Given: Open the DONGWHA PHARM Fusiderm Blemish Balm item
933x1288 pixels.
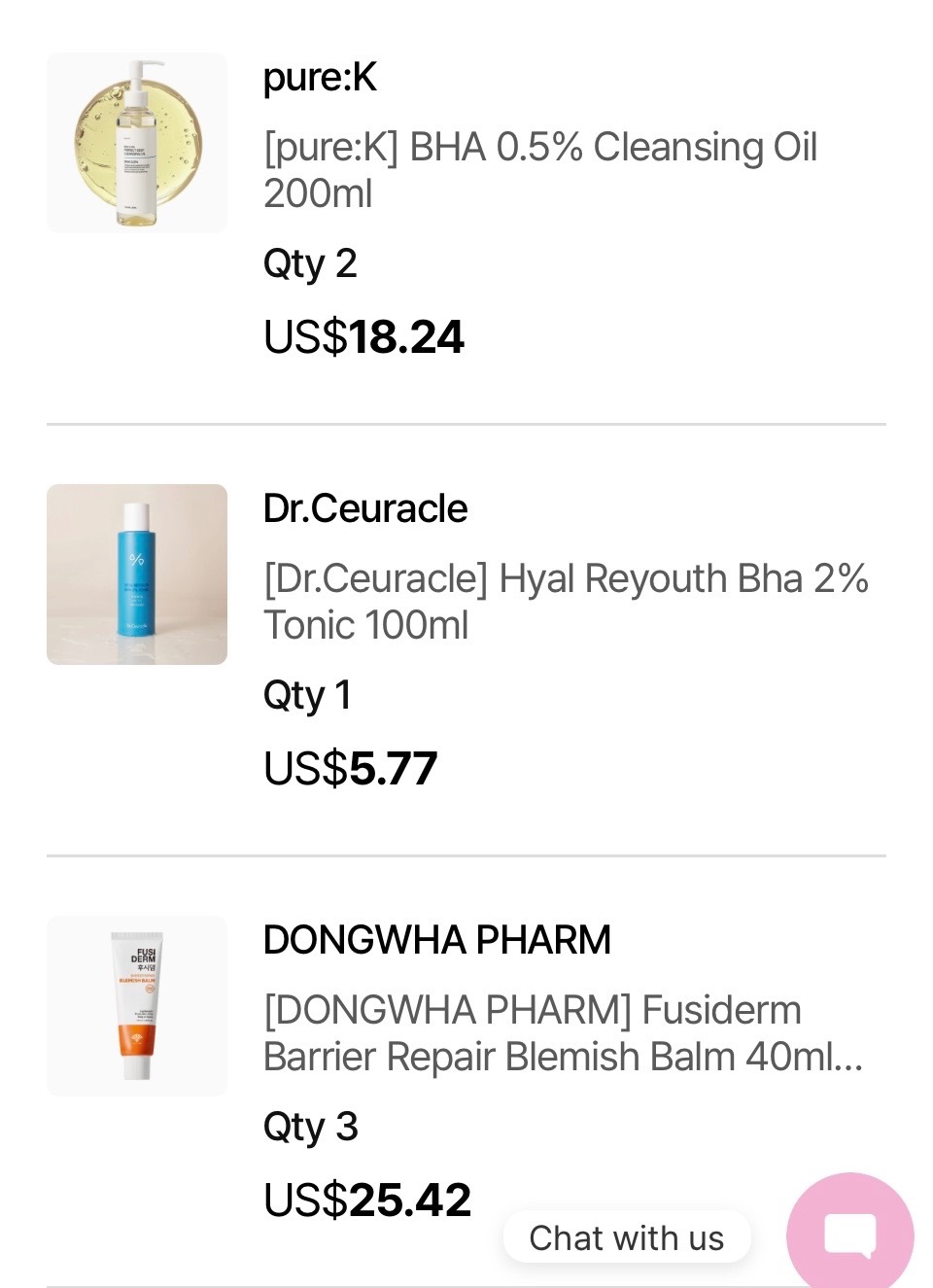Looking at the screenshot, I should (563, 1033).
